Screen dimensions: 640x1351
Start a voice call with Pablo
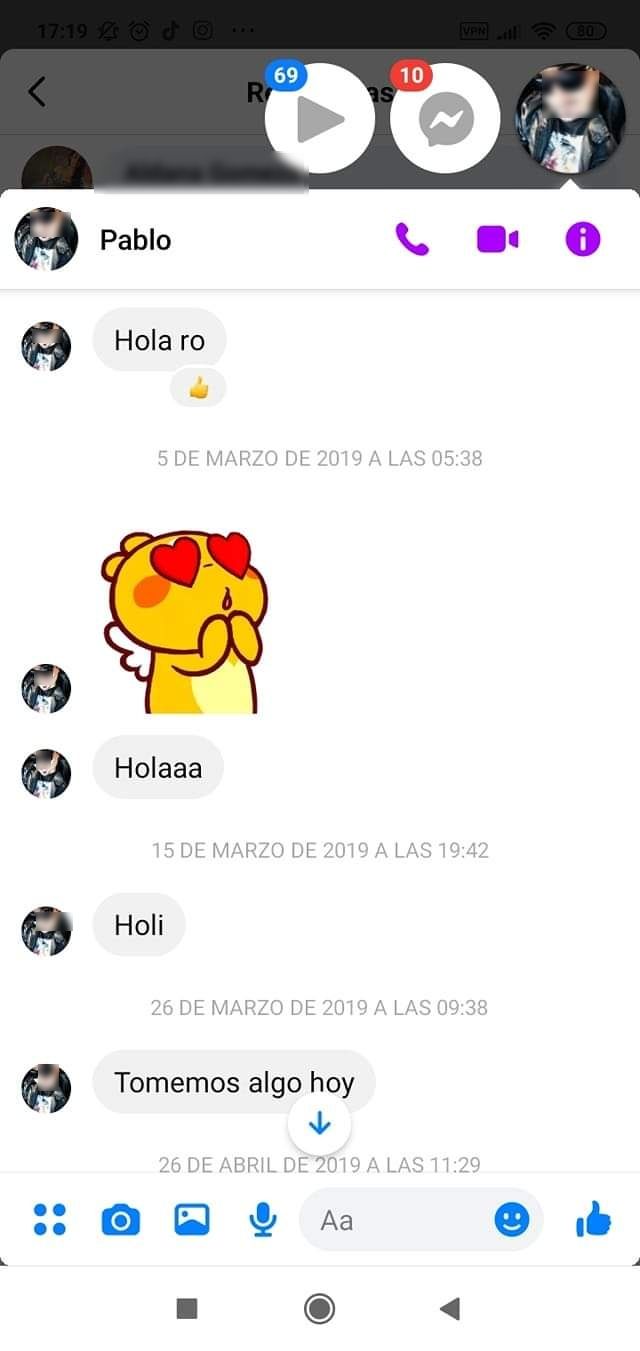click(x=412, y=240)
